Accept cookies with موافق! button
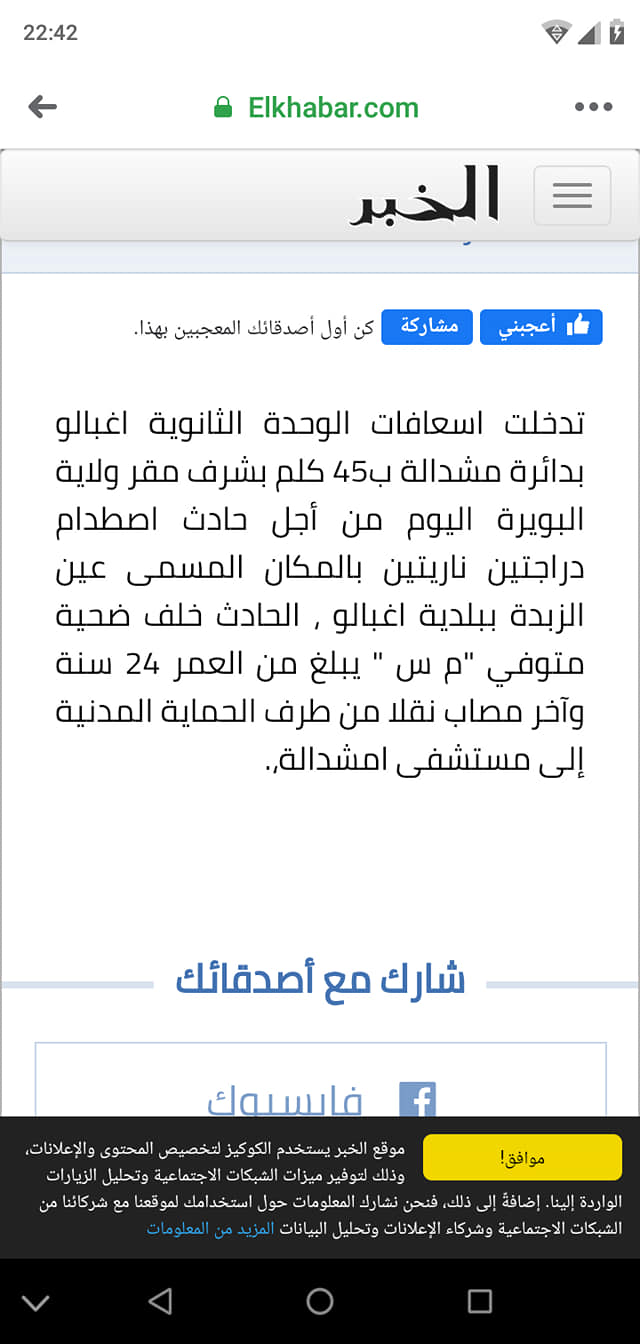640x1344 pixels. click(522, 1158)
